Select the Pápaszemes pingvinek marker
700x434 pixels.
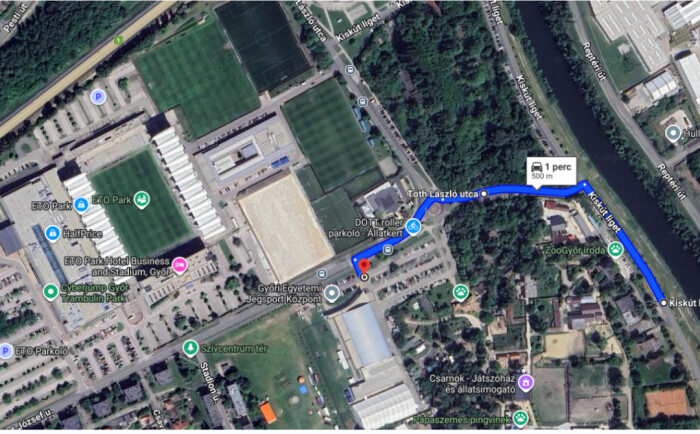[x=519, y=419]
